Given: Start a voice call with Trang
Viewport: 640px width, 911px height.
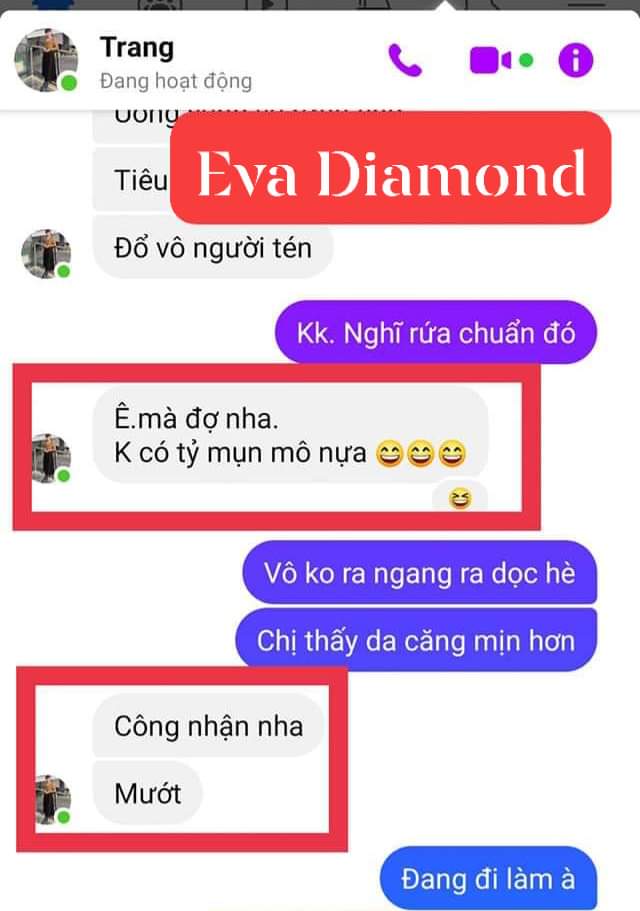Looking at the screenshot, I should [405, 60].
